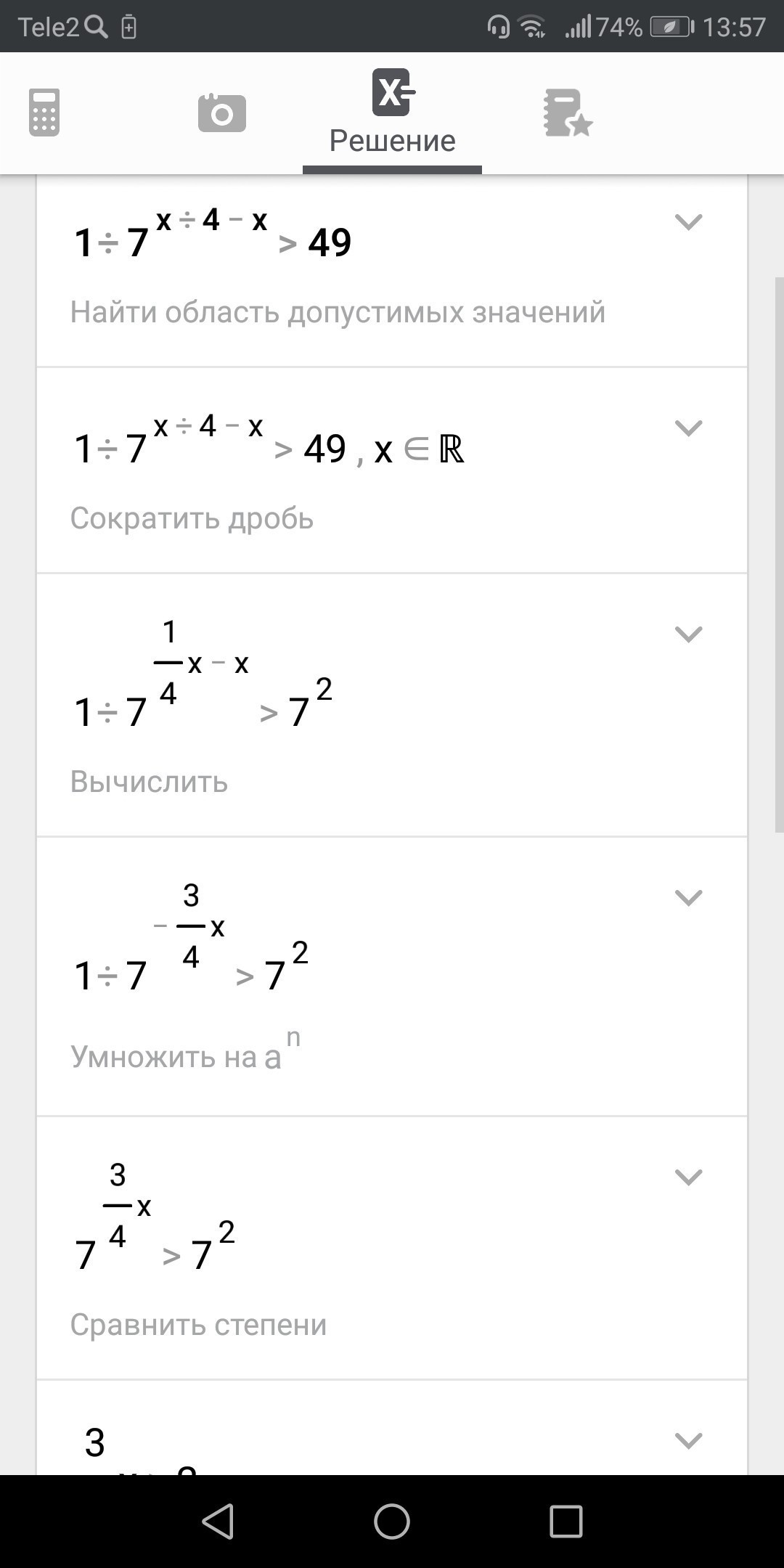
Task: Open the saved notebook tab
Action: click(x=567, y=113)
